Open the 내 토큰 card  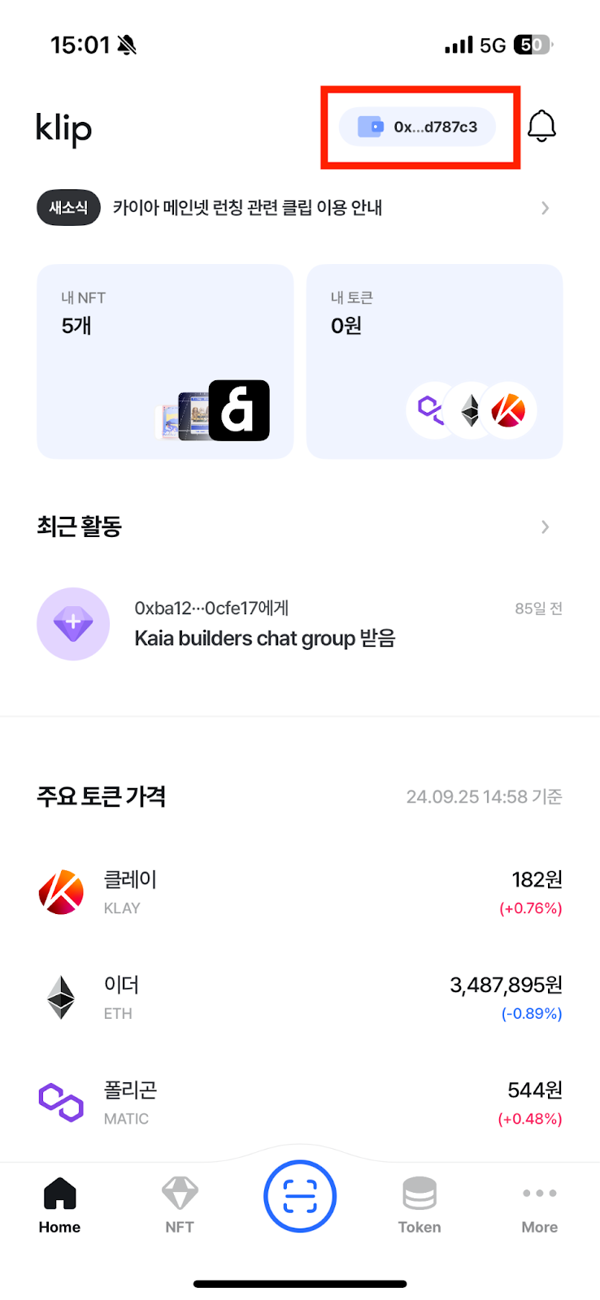coord(434,361)
